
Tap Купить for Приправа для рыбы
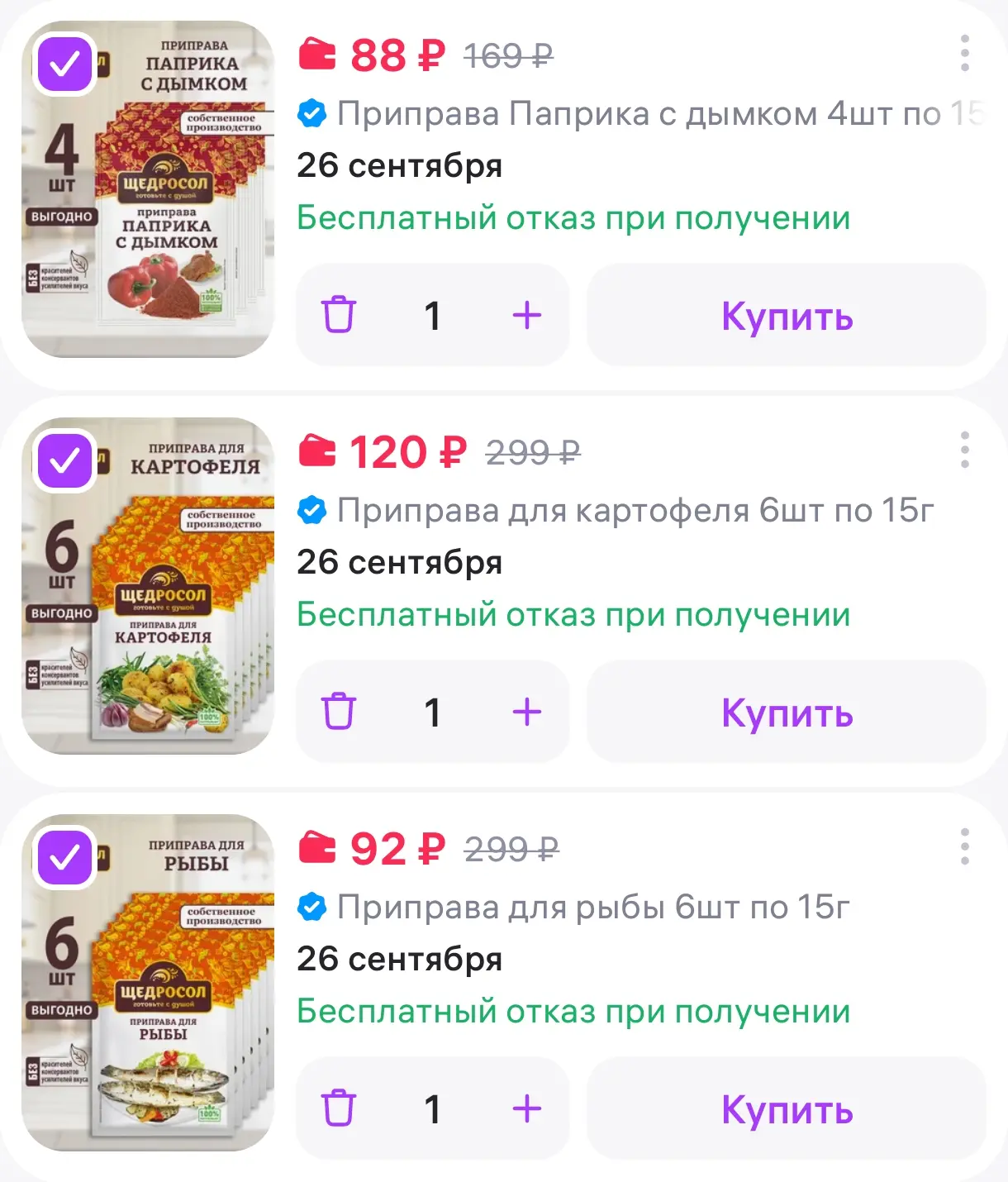(787, 1108)
